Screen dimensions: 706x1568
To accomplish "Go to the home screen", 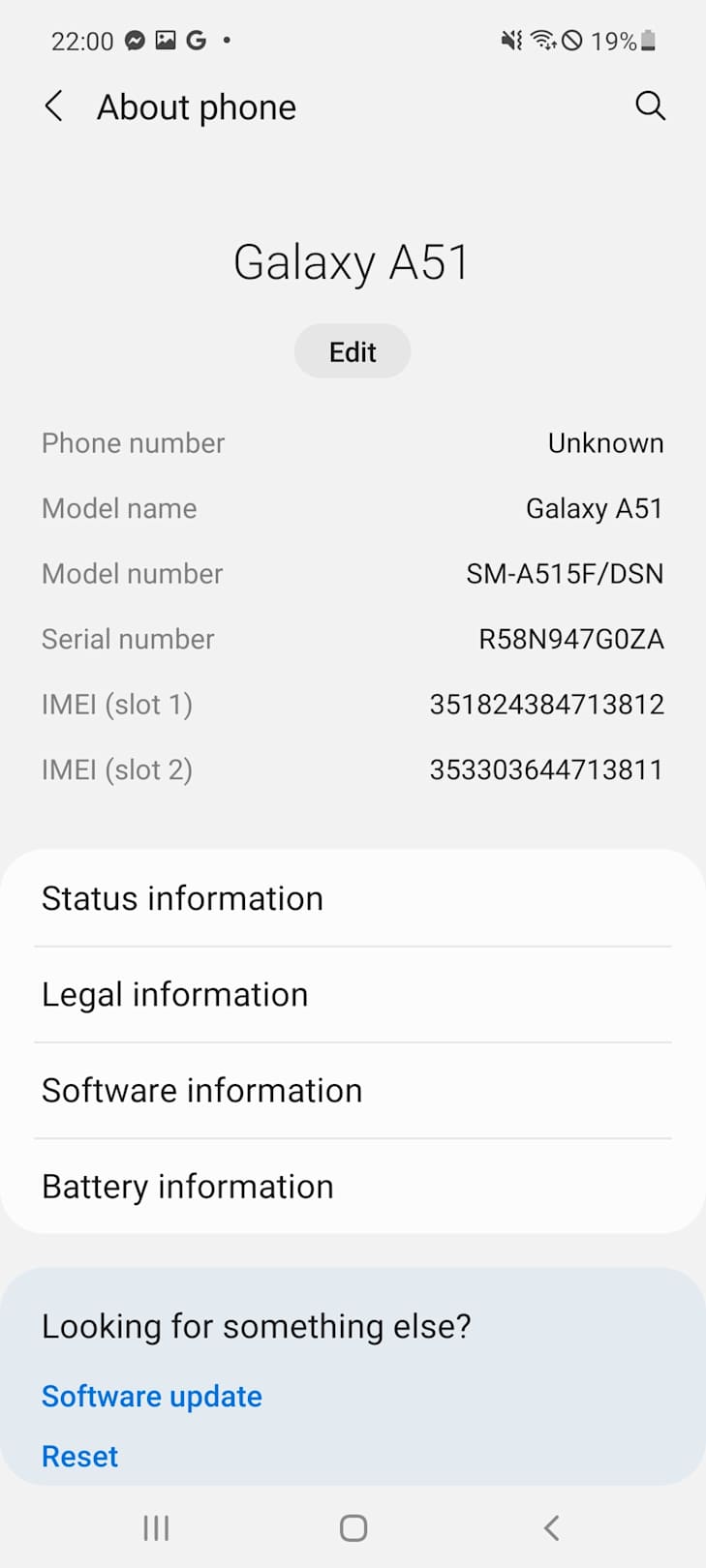I will click(353, 1528).
